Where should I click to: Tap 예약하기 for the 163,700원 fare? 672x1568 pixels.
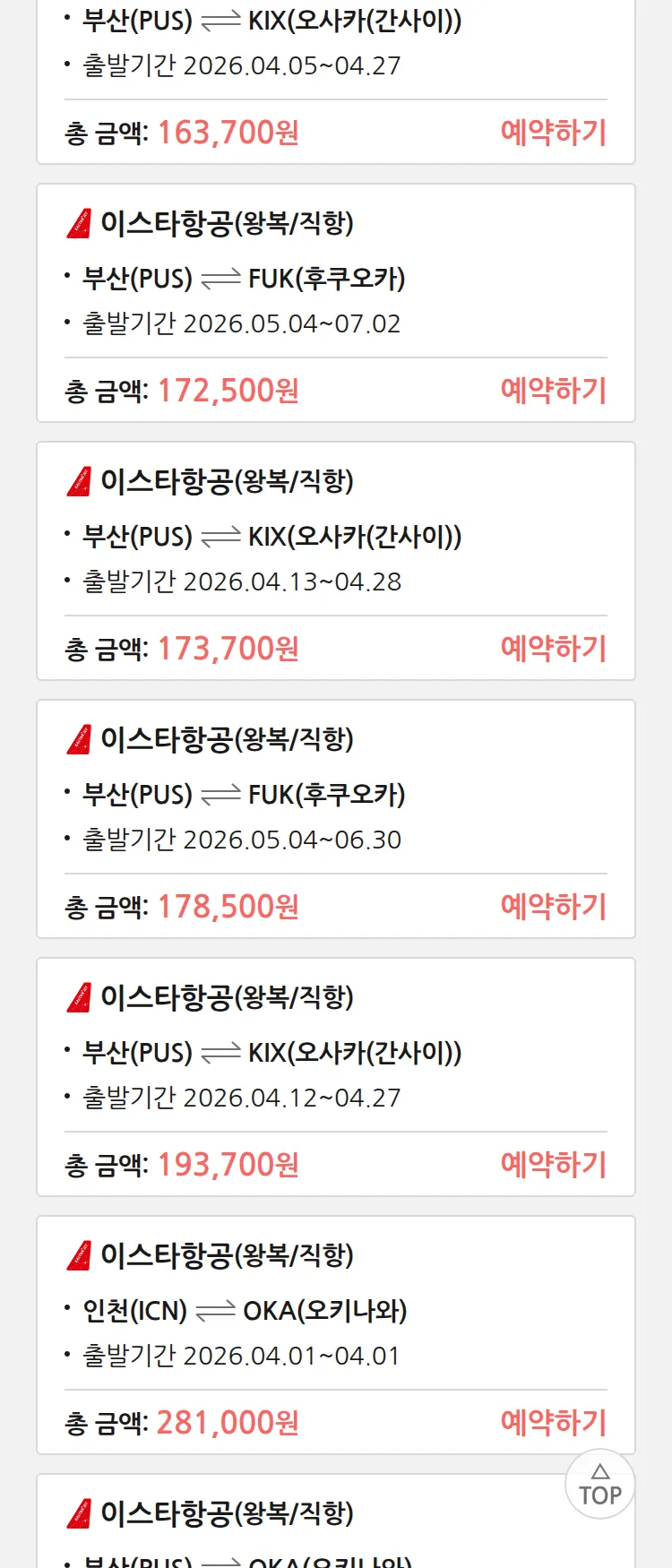[553, 133]
